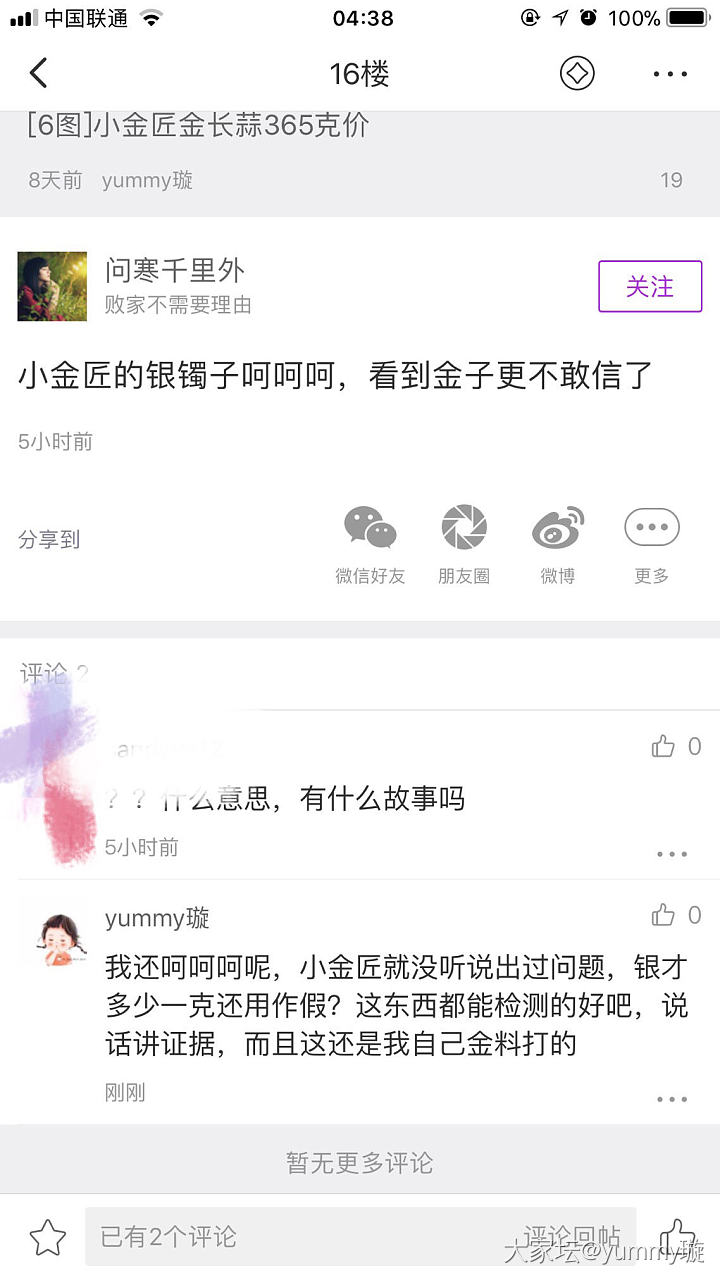Image resolution: width=720 pixels, height=1280 pixels.
Task: Open 问寒千里外's profile avatar
Action: (52, 287)
